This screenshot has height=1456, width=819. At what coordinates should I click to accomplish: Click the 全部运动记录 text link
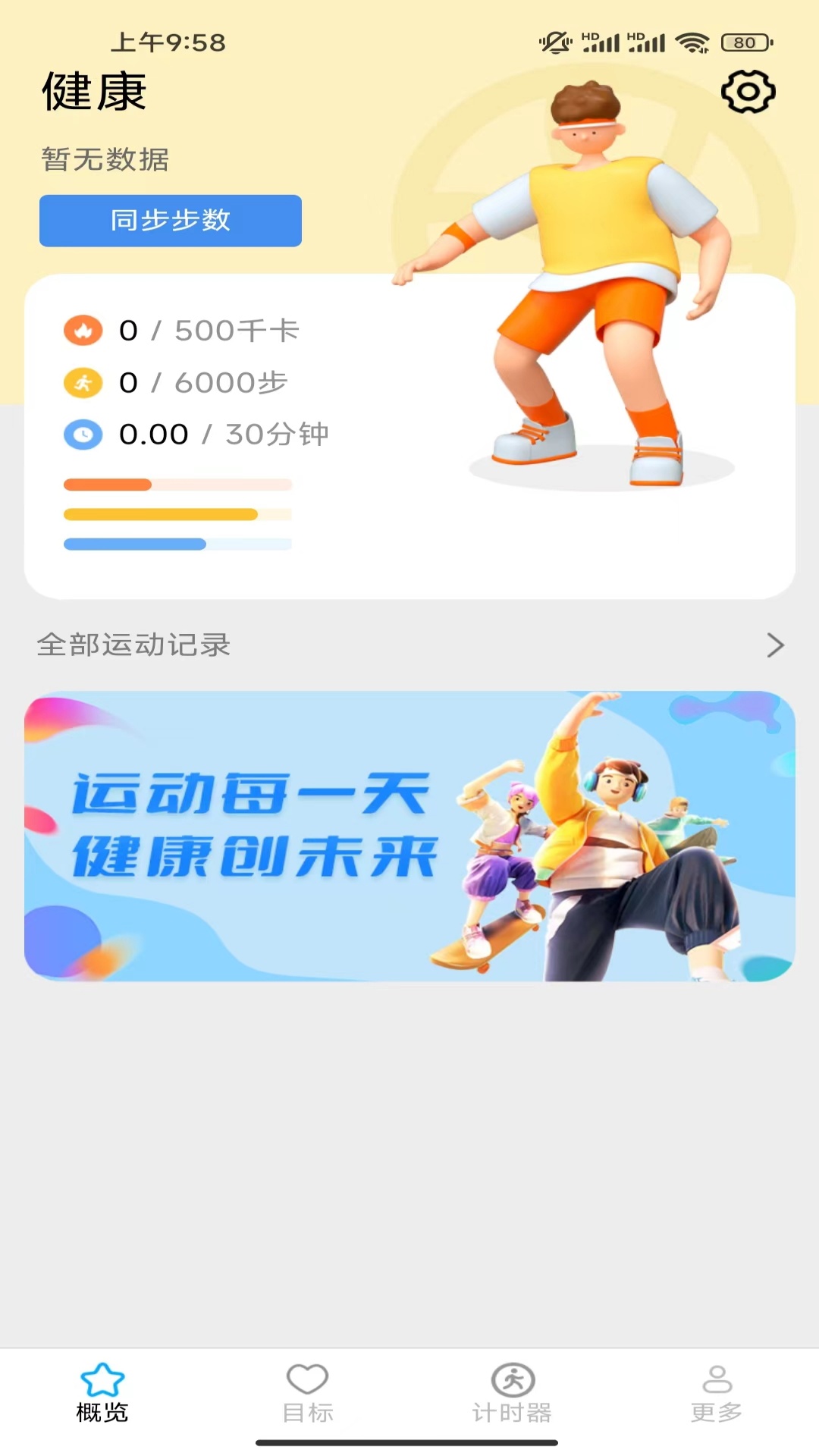coord(135,645)
